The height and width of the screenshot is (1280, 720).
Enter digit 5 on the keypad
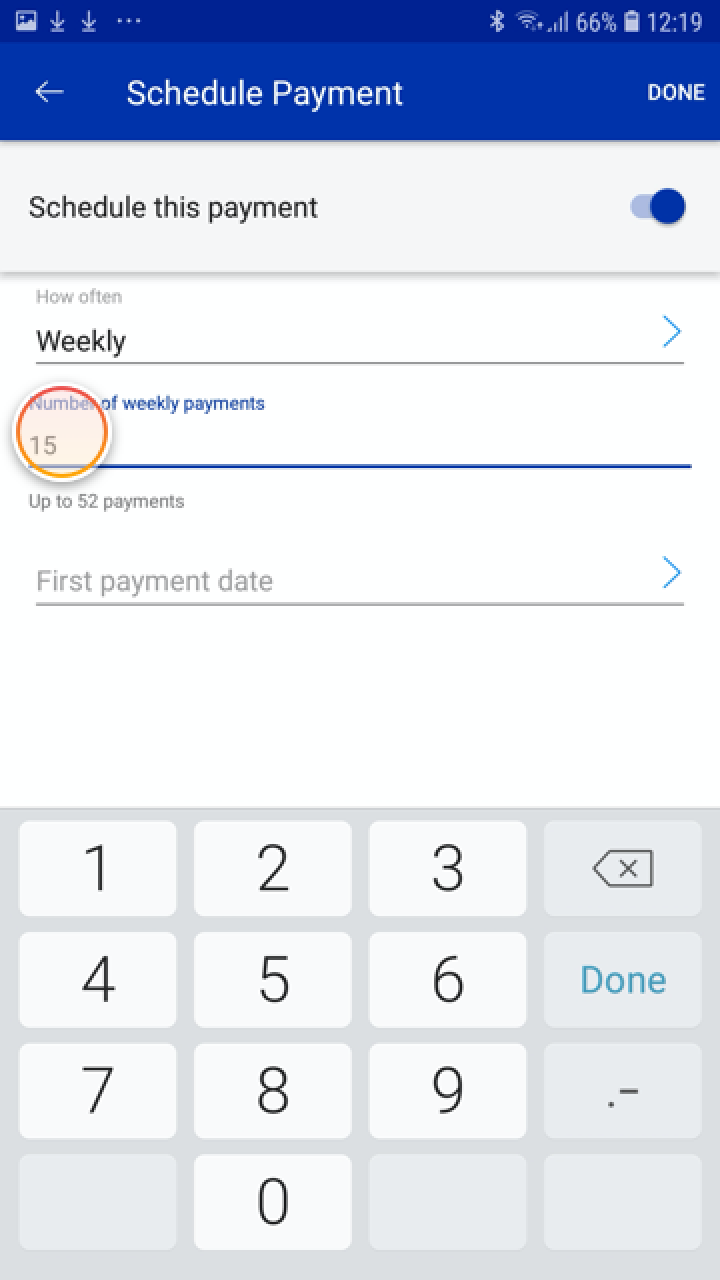(x=273, y=979)
